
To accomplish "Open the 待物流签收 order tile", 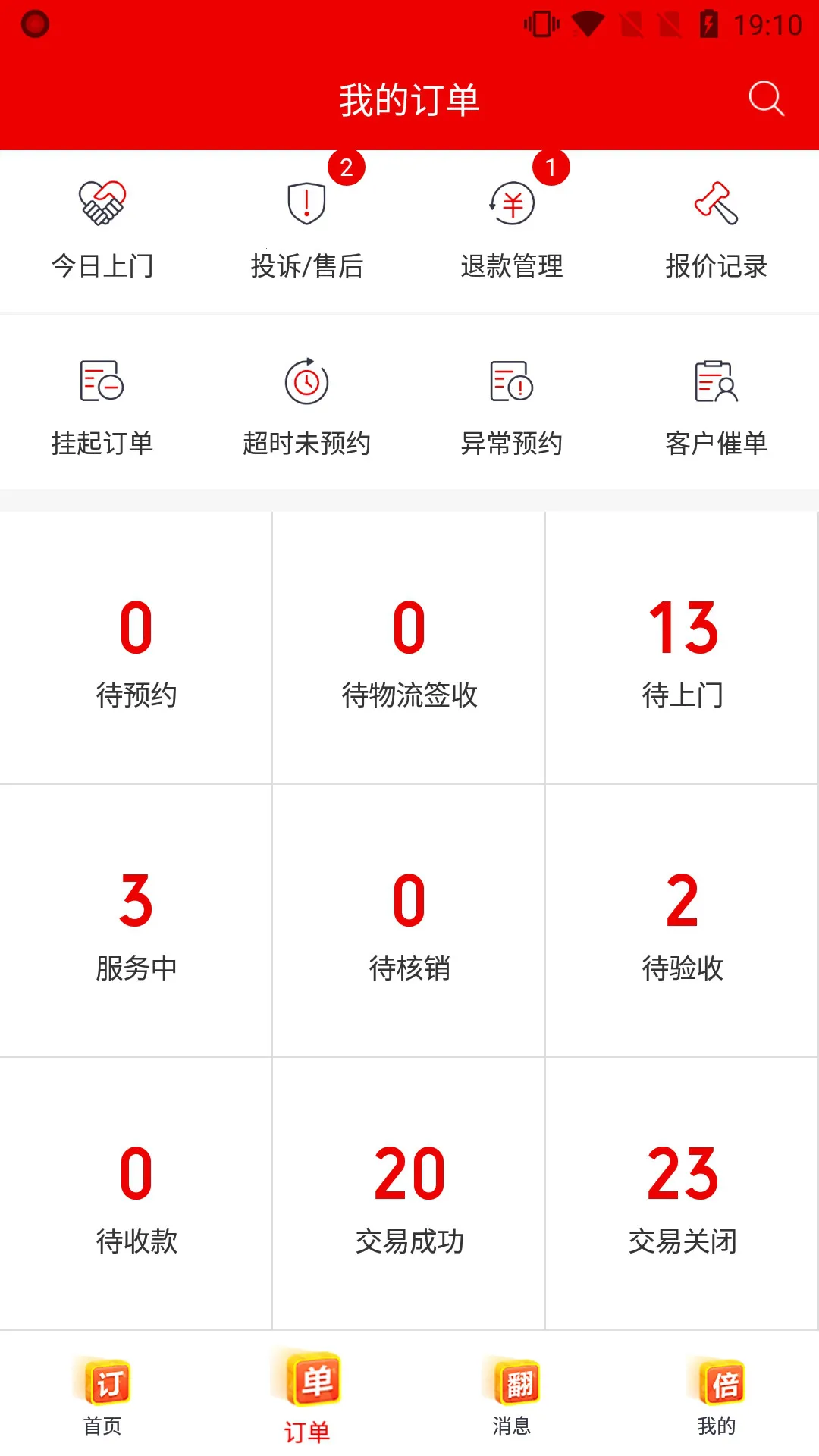I will tap(409, 648).
